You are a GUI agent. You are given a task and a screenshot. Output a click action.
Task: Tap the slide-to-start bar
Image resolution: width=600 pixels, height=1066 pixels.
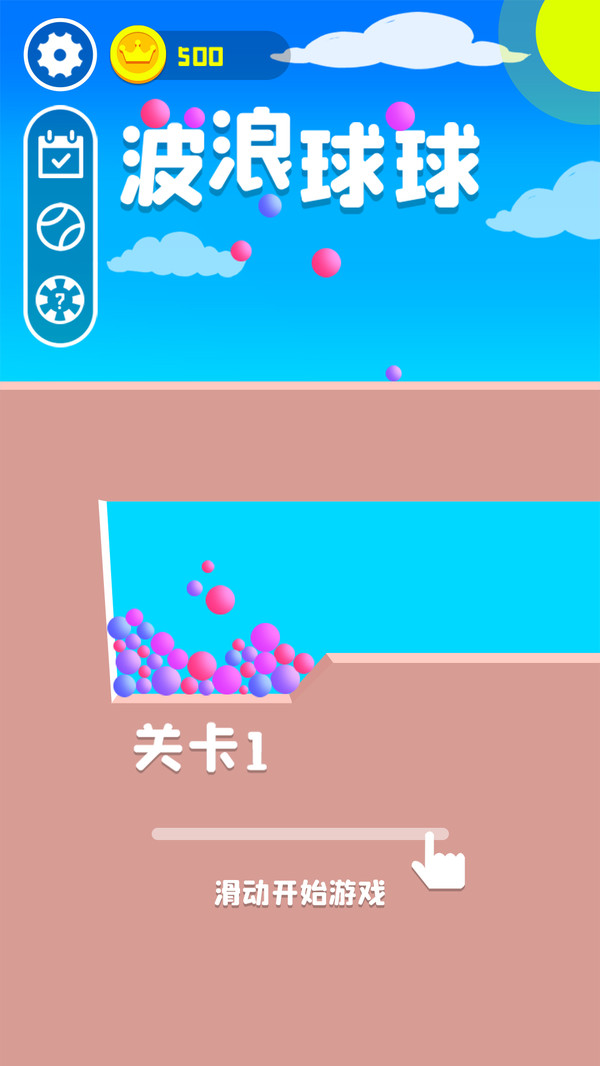[299, 834]
